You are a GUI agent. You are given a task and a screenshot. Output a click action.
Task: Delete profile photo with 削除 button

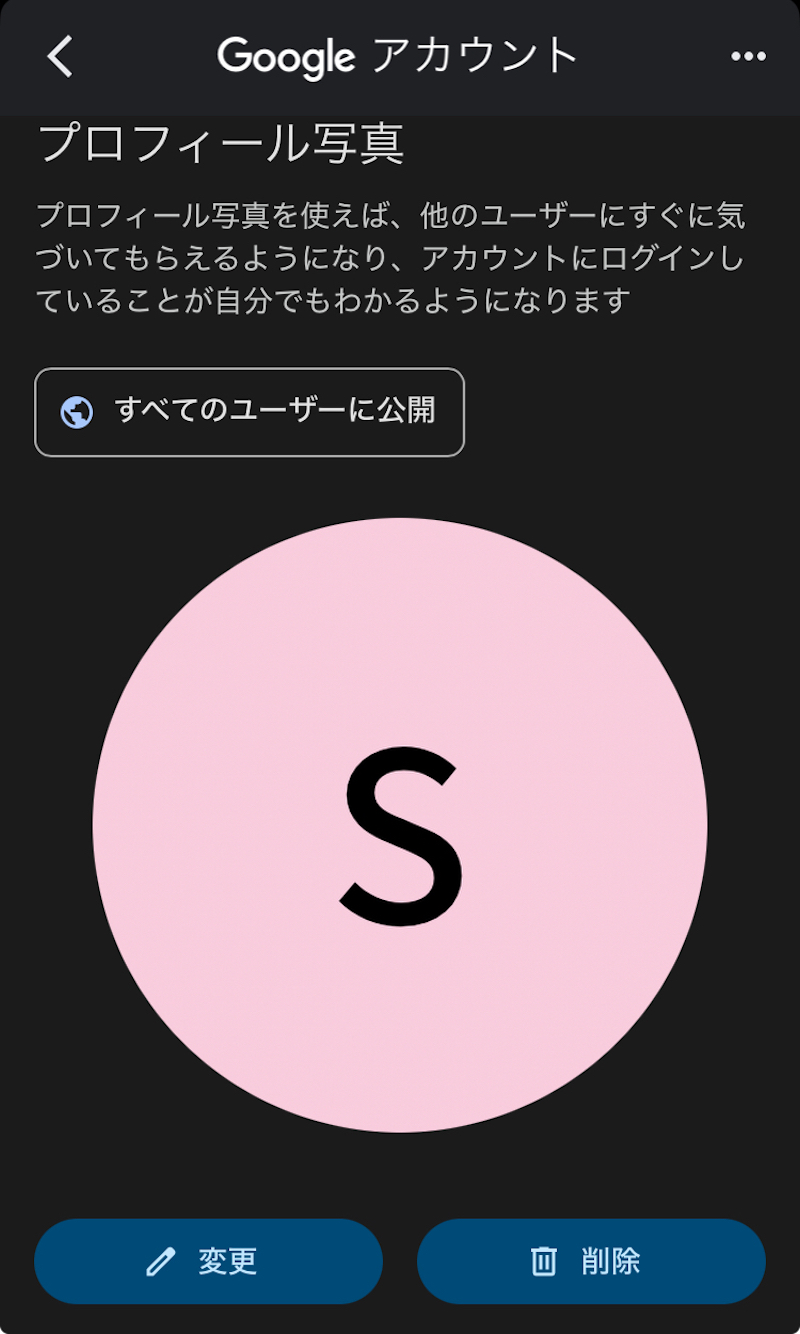pyautogui.click(x=590, y=1261)
